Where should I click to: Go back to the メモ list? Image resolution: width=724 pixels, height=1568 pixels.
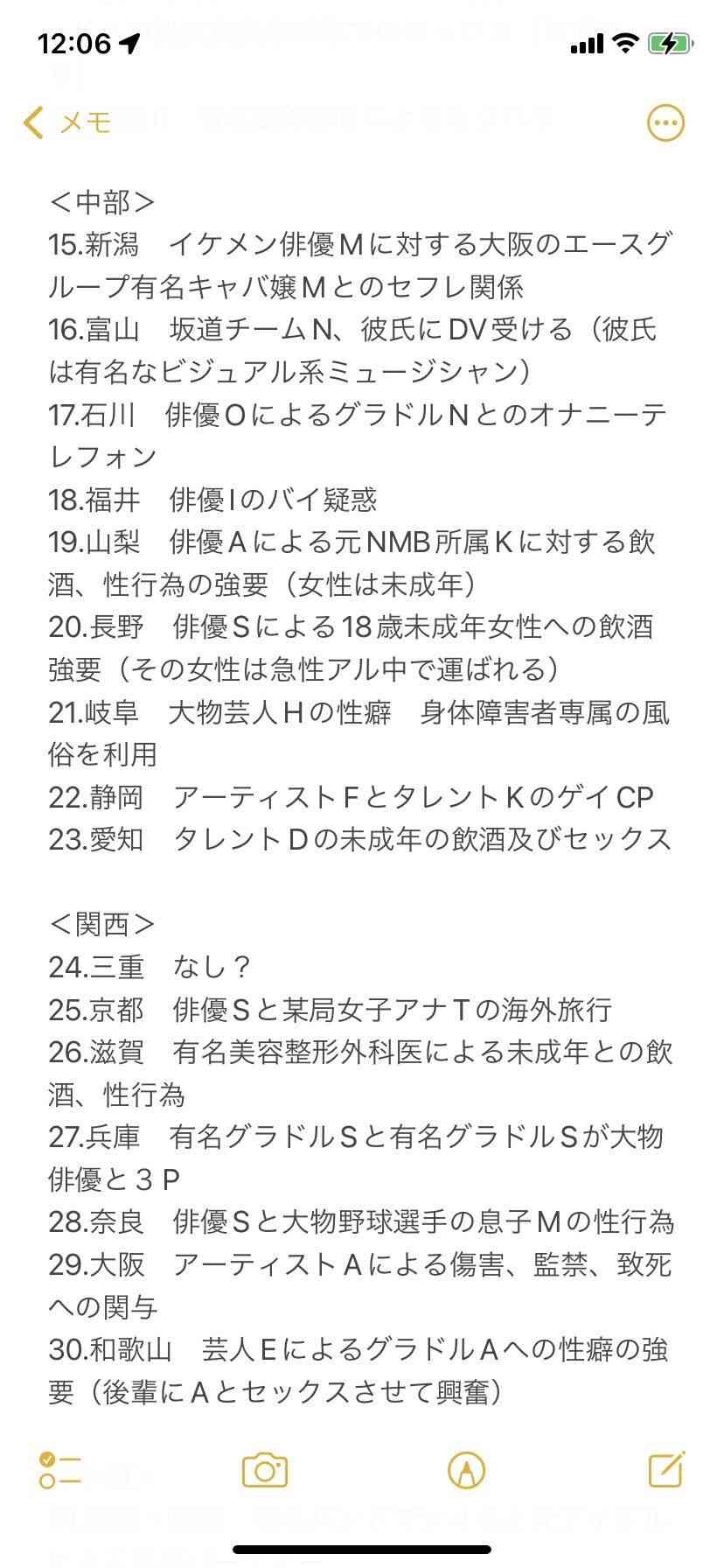coord(66,122)
